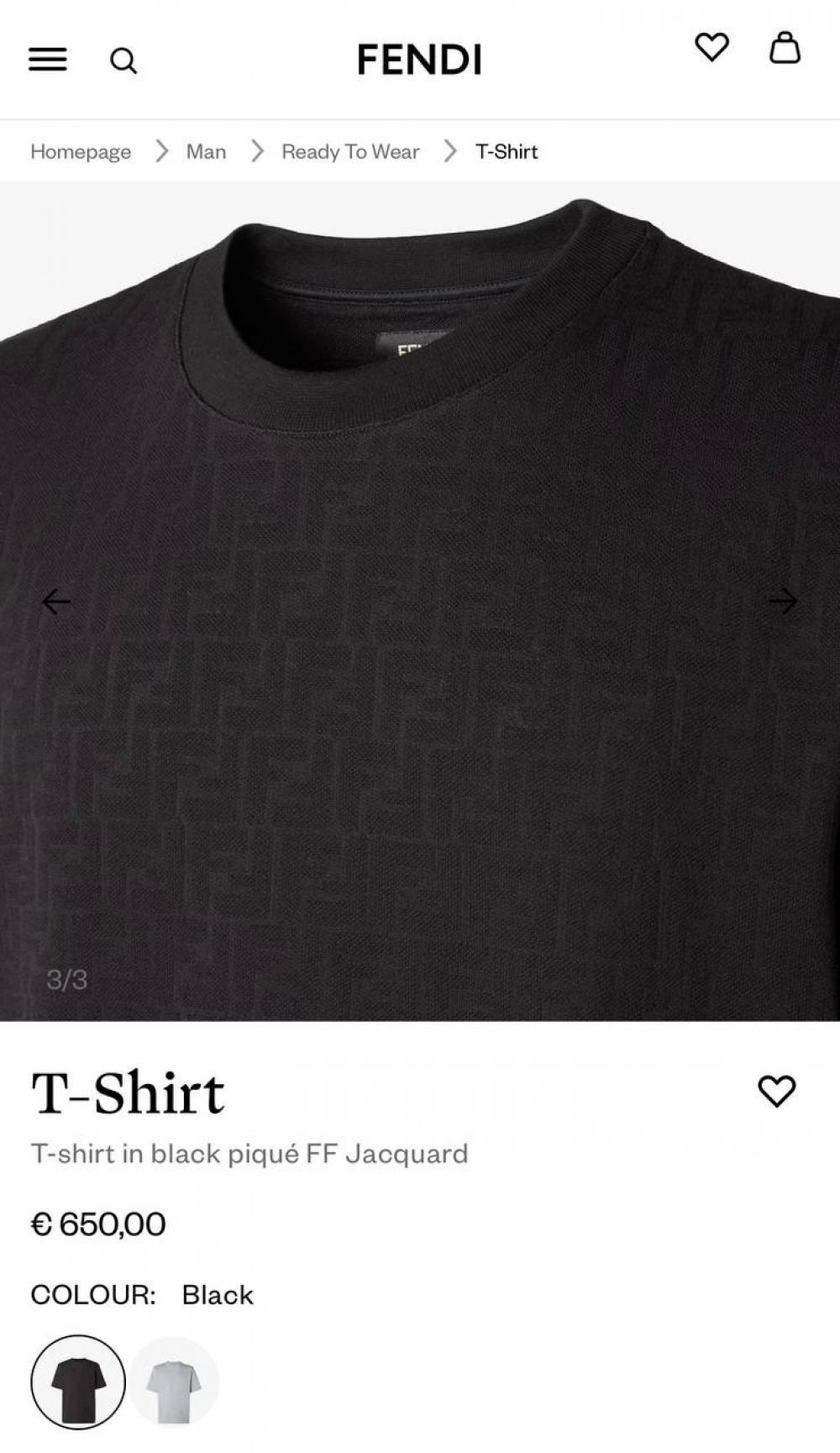840x1453 pixels.
Task: Open Ready To Wear breadcrumb
Action: [x=350, y=151]
